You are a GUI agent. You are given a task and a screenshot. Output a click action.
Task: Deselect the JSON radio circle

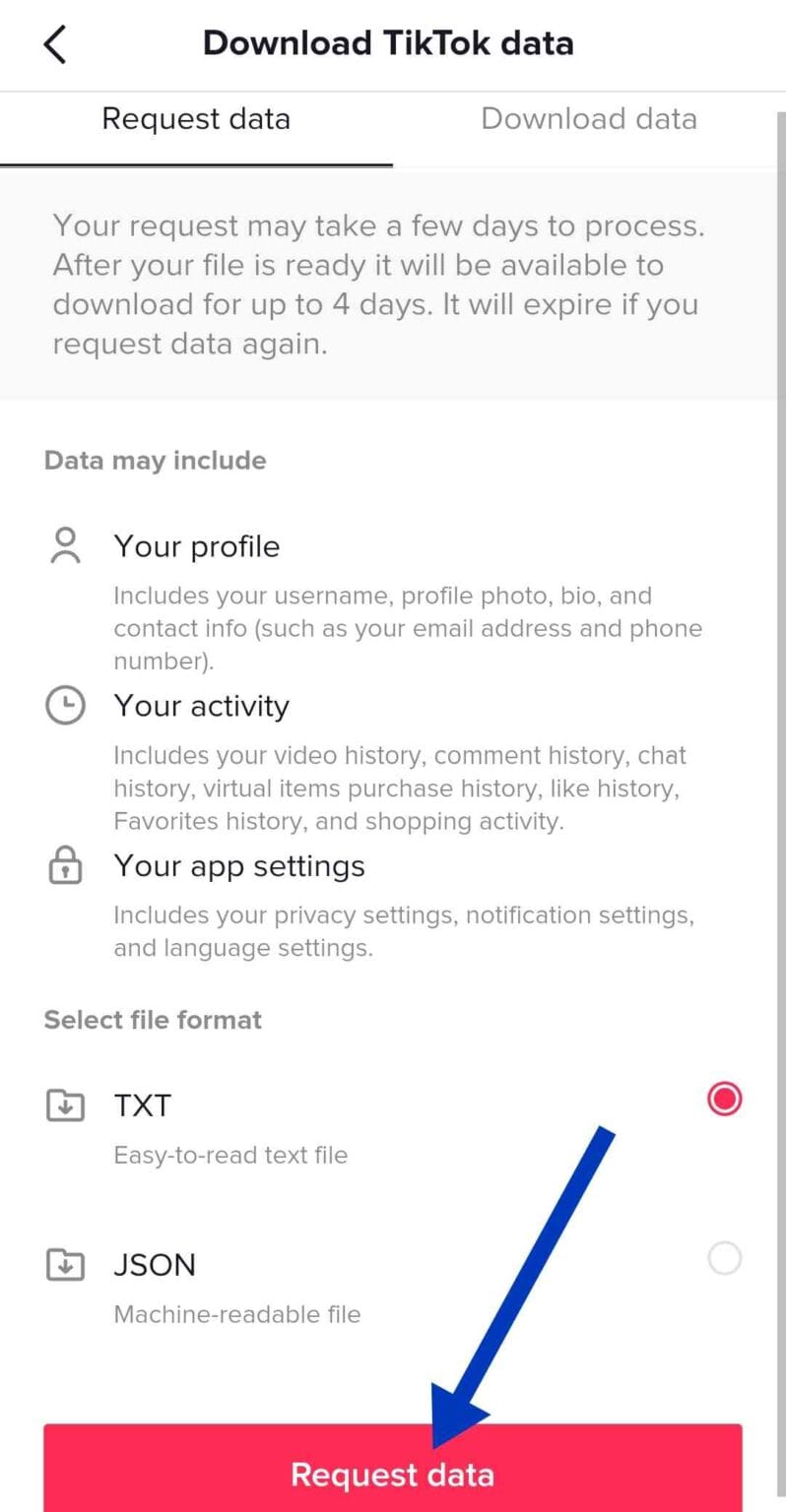725,1258
